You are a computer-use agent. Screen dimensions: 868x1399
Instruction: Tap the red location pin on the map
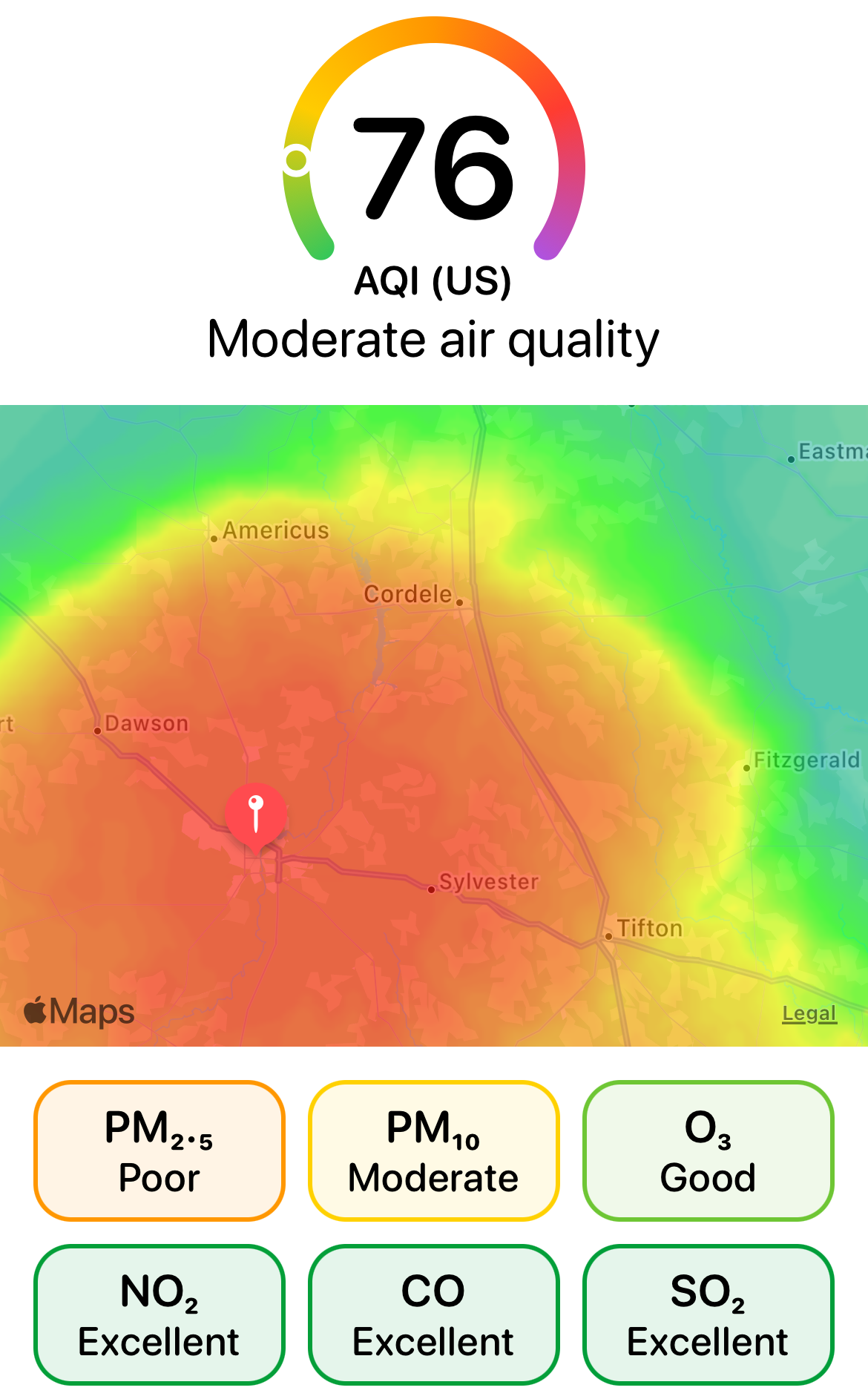[x=256, y=813]
